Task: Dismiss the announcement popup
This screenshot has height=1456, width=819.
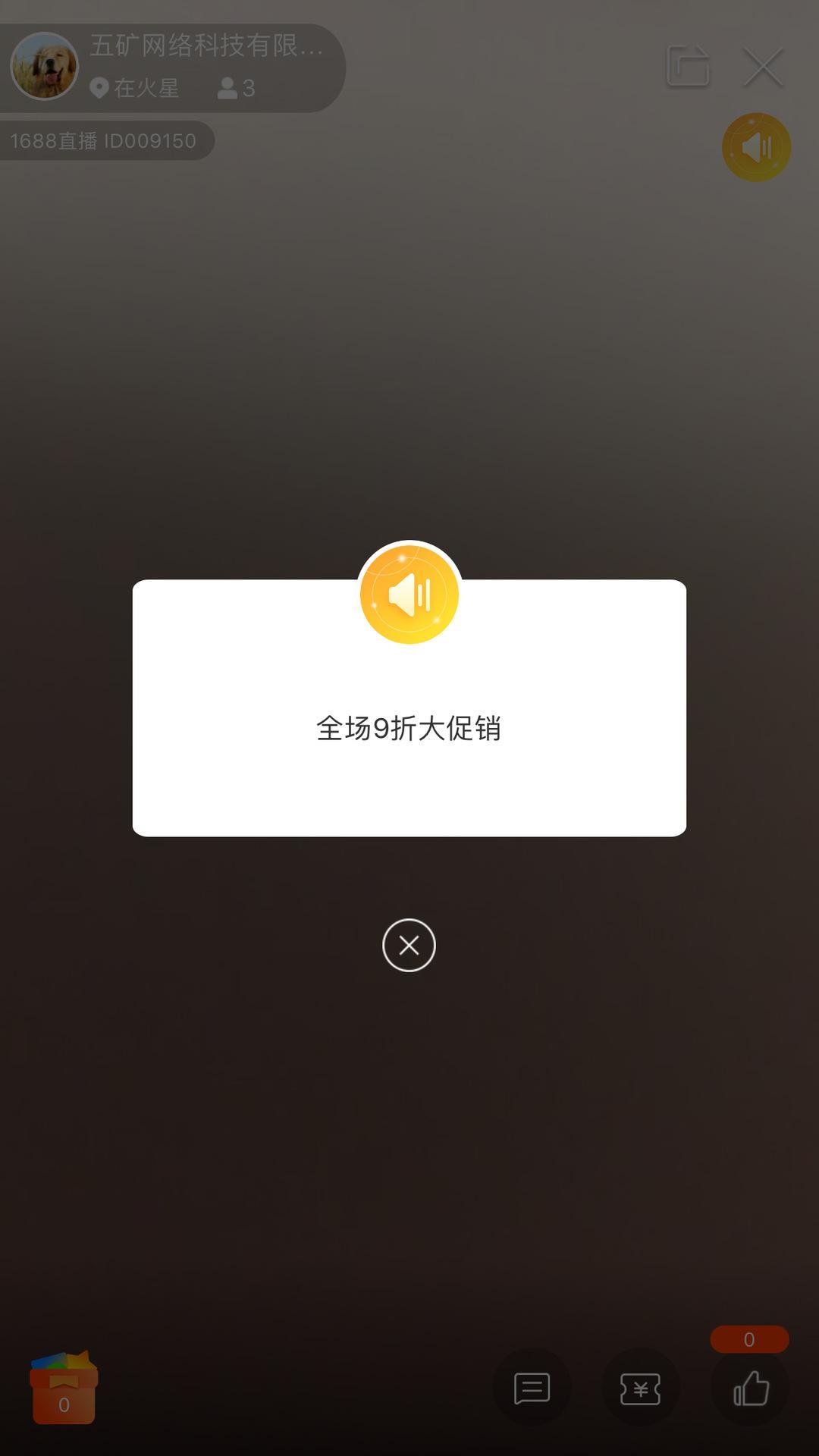Action: [409, 945]
